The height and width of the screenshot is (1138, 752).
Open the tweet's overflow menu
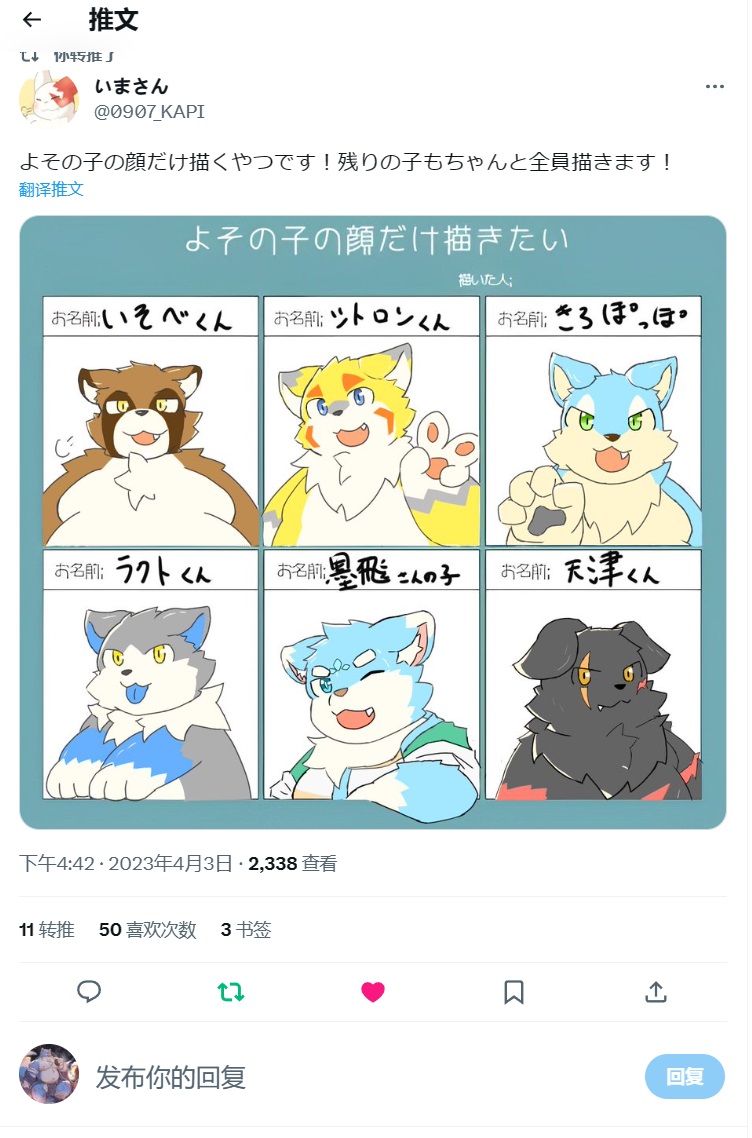[x=714, y=87]
